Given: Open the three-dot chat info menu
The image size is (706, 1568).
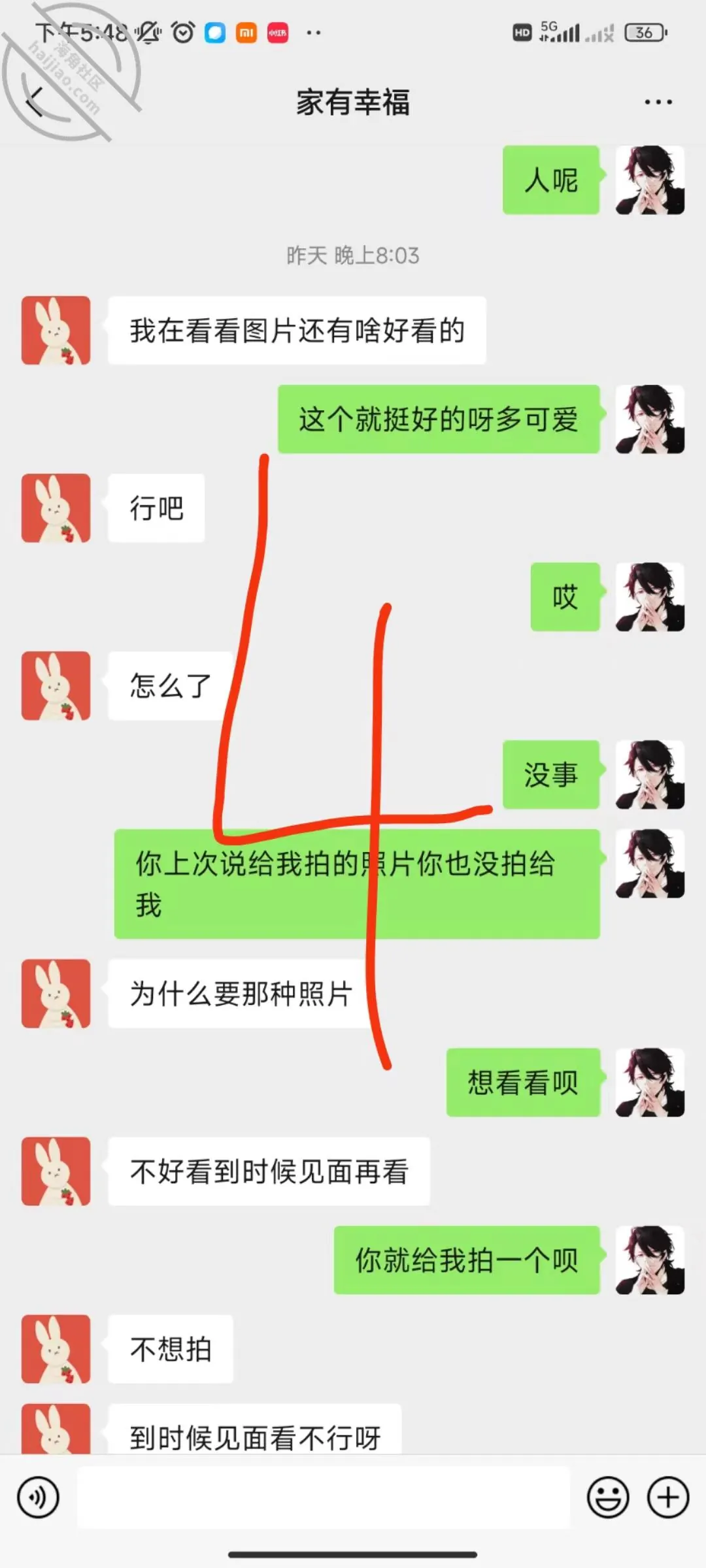Looking at the screenshot, I should (658, 102).
